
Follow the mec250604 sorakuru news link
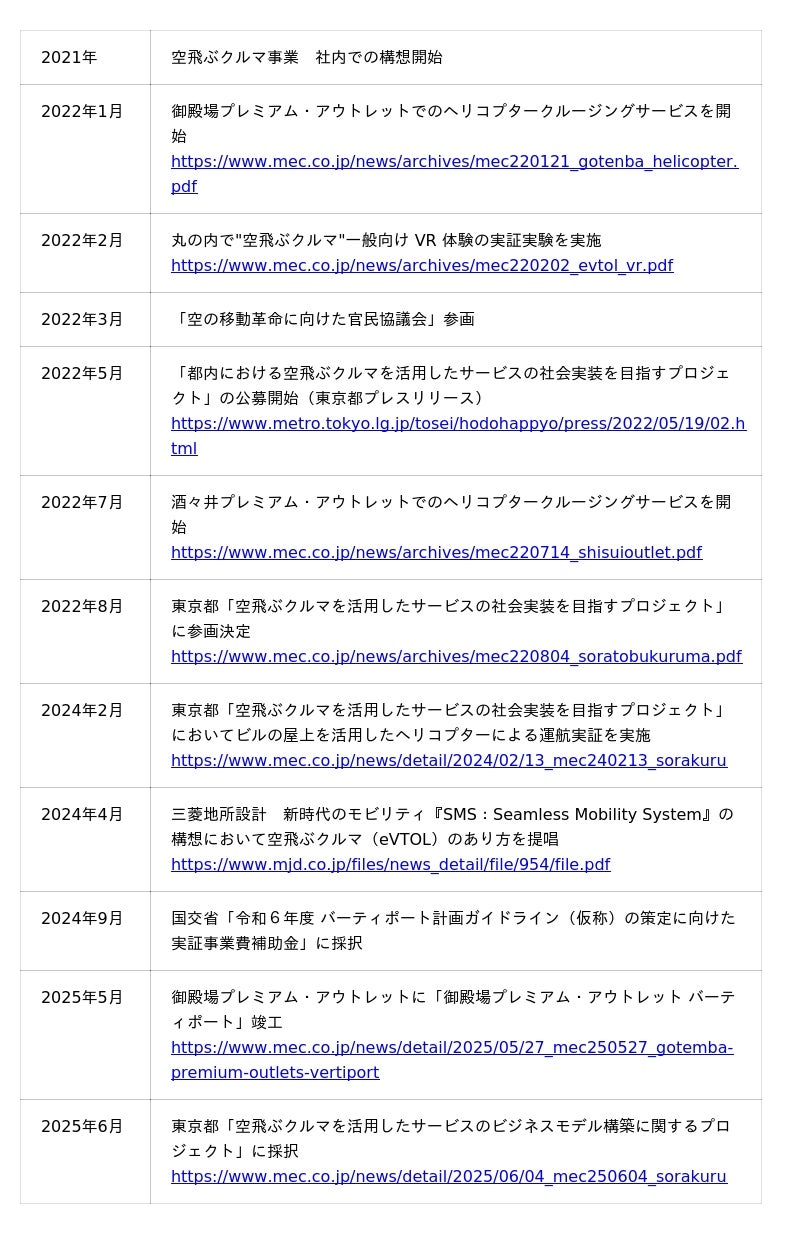click(448, 1177)
